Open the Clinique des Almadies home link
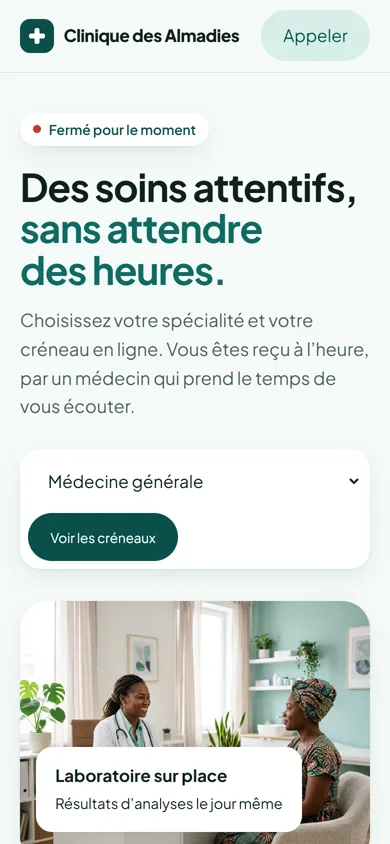 point(130,36)
